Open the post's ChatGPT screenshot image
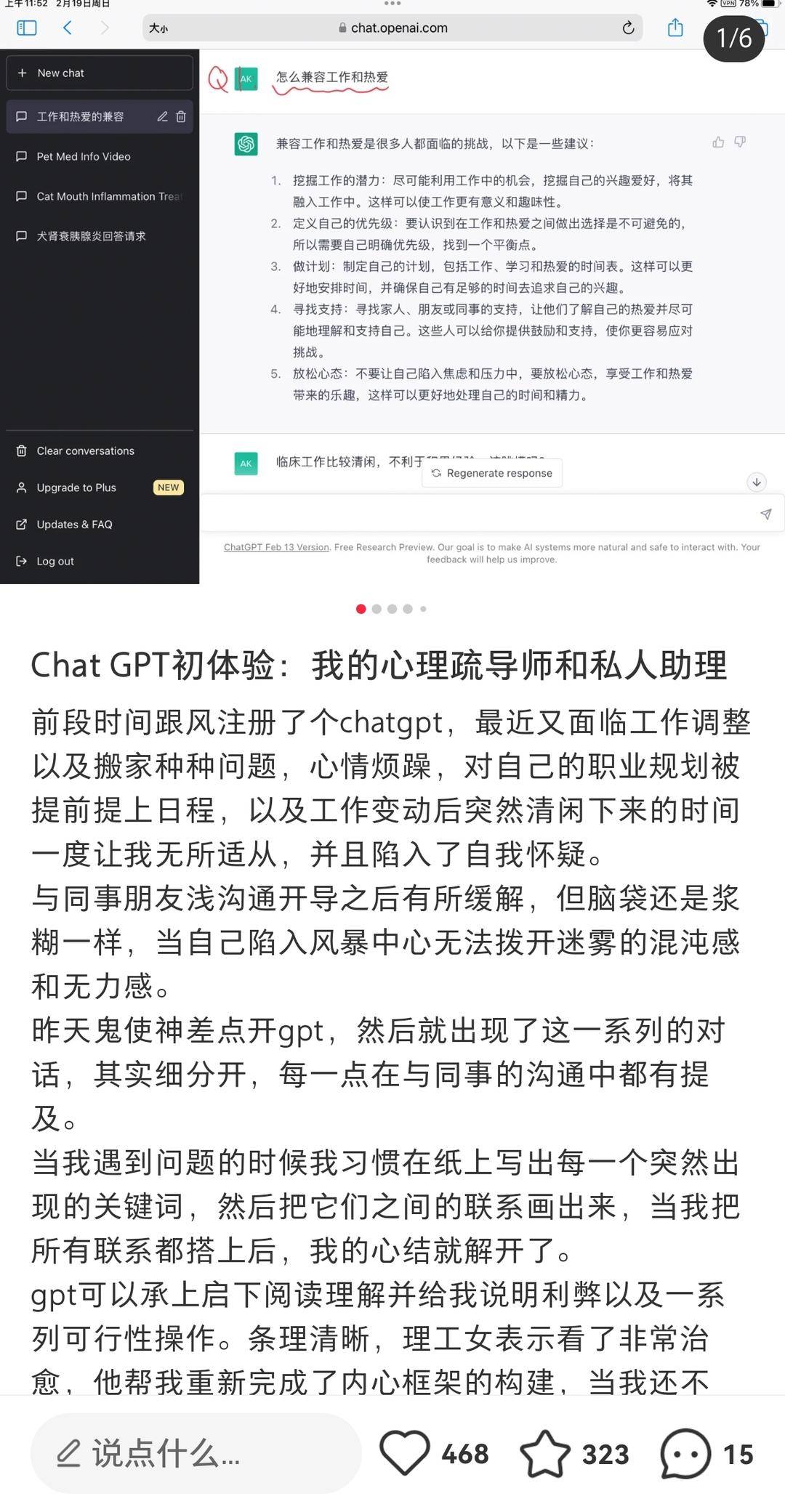 pos(392,305)
